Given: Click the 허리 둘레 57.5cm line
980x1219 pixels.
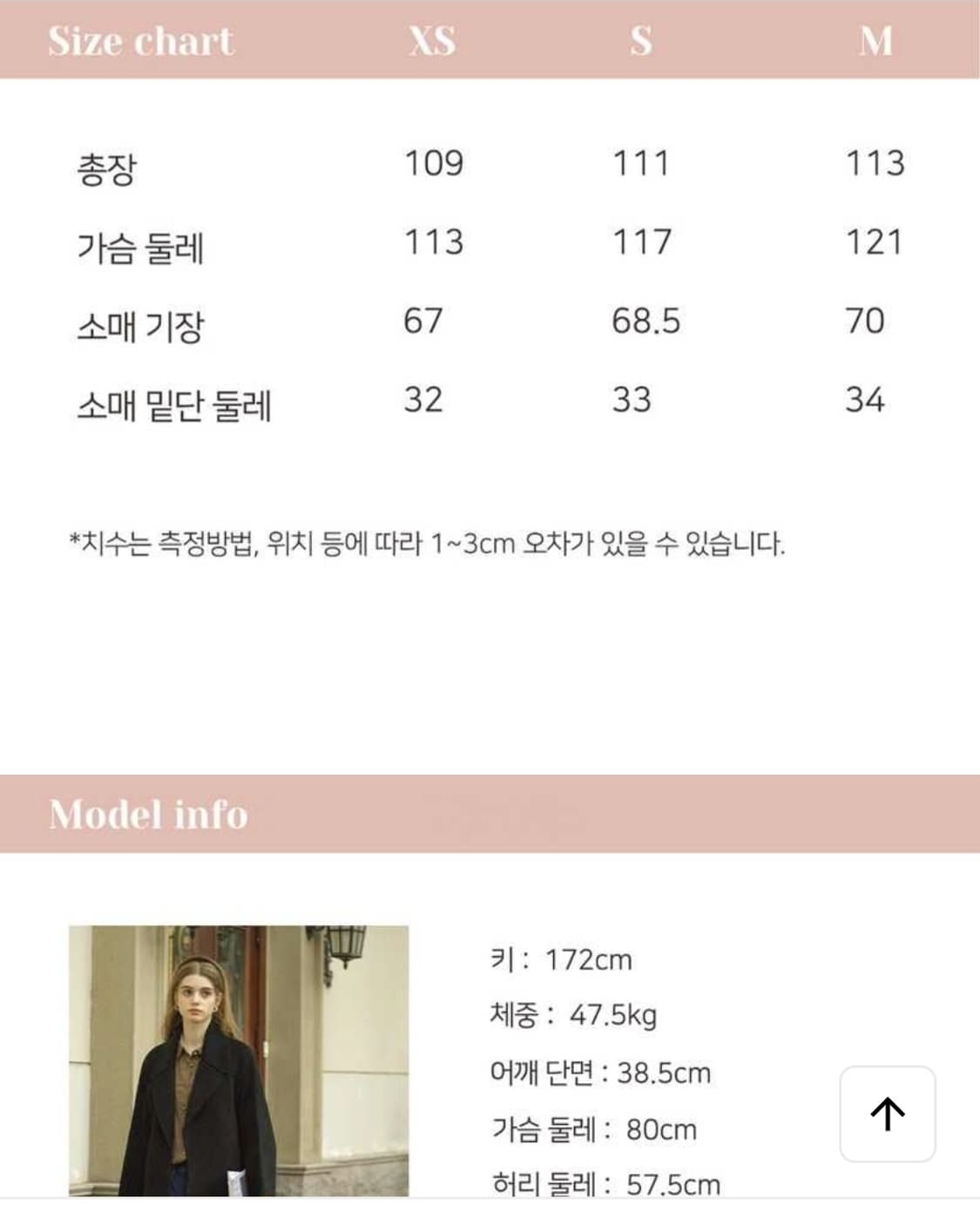Looking at the screenshot, I should (x=604, y=1185).
